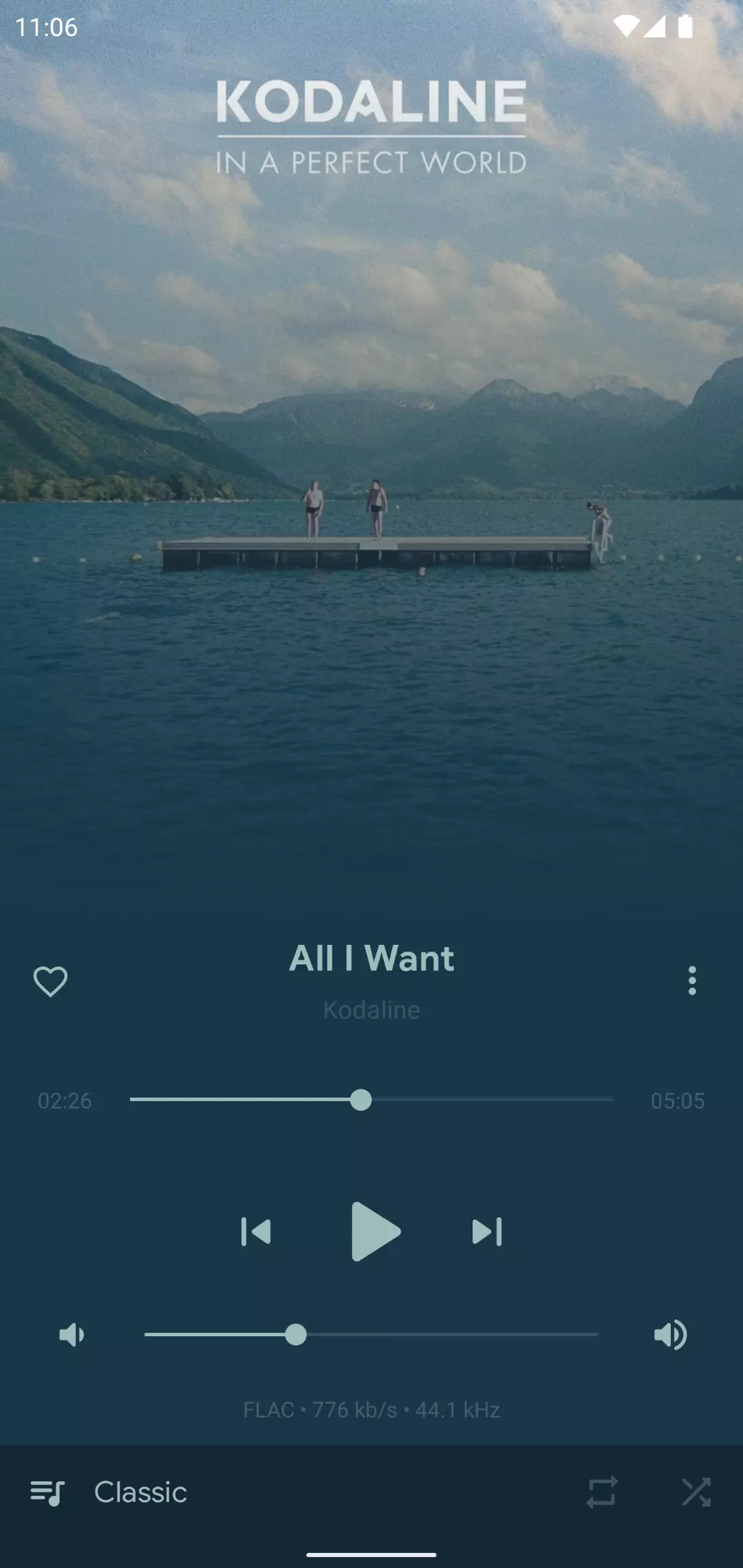Screen dimensions: 743x1568
Task: Skip to the next track
Action: pyautogui.click(x=487, y=1232)
